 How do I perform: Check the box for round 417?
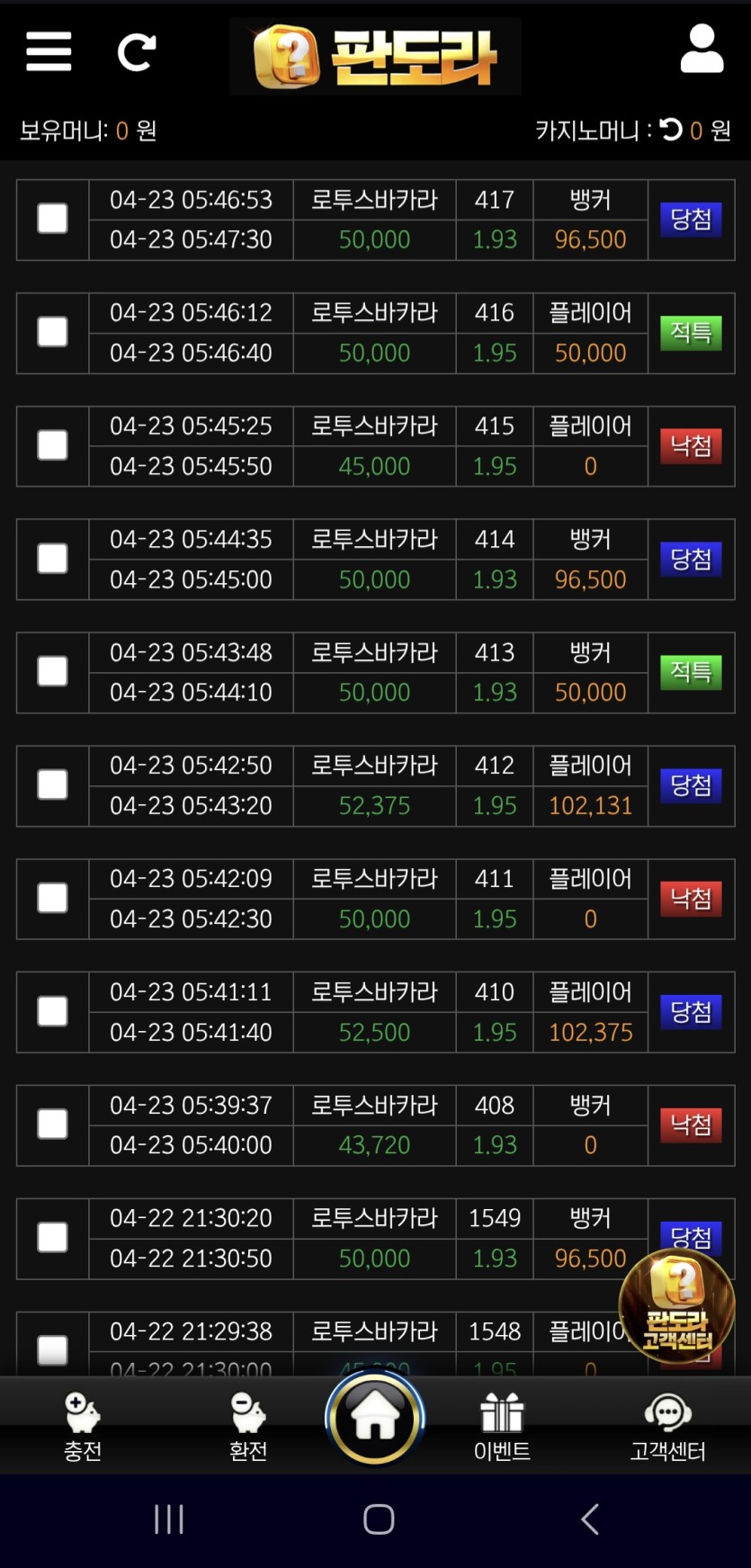[52, 219]
